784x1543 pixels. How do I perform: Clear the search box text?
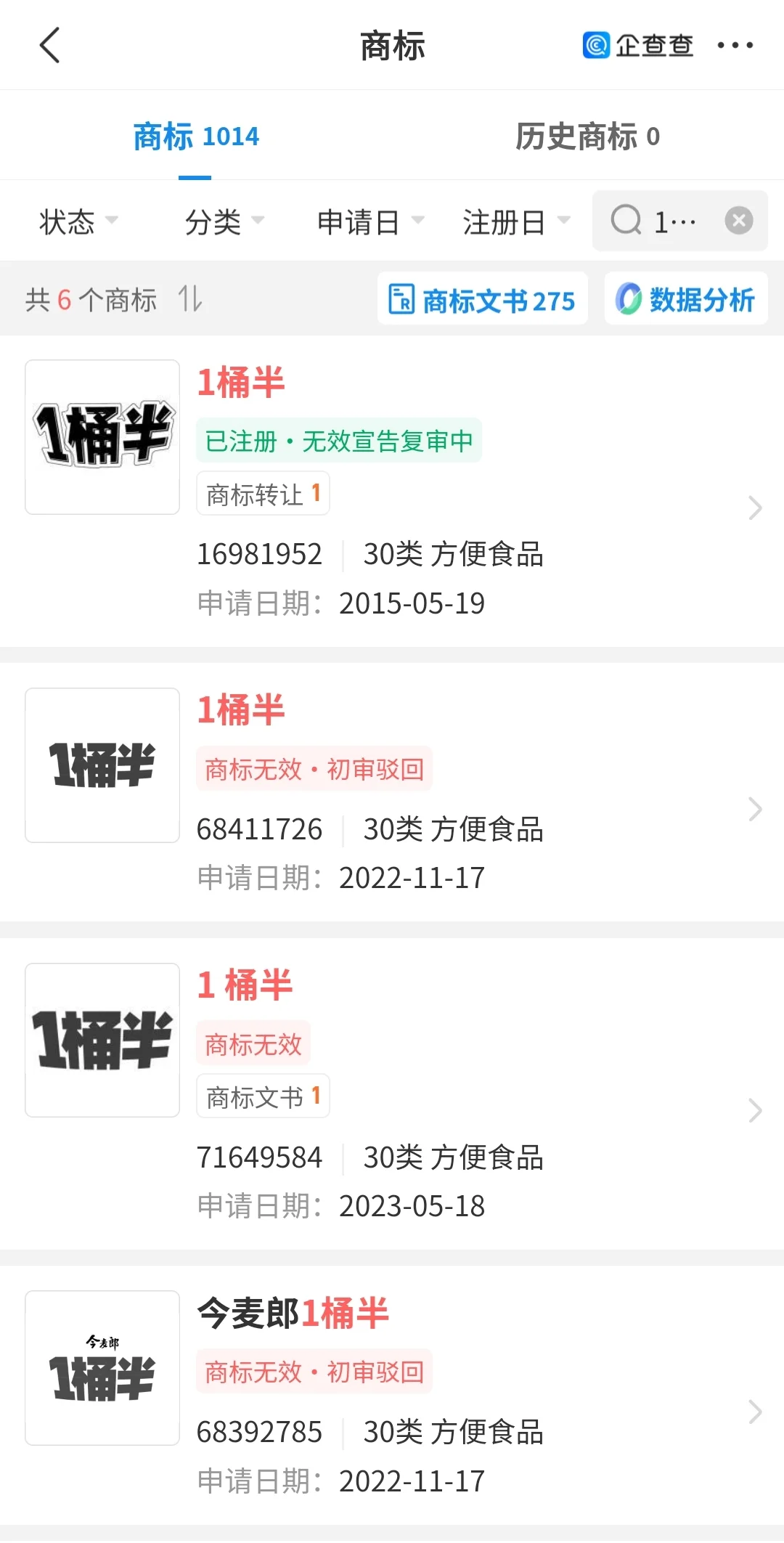[x=738, y=221]
